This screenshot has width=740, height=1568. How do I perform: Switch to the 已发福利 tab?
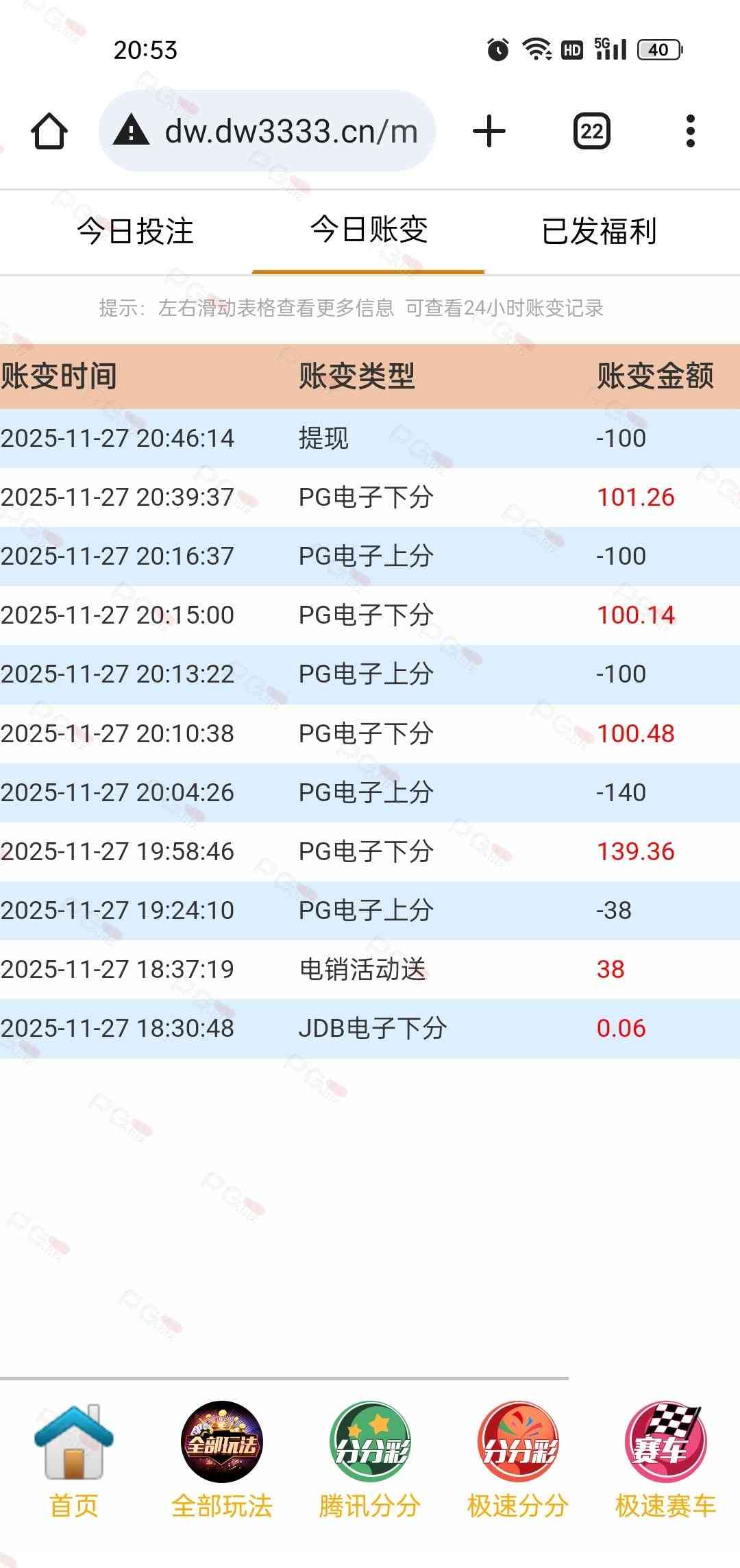600,232
